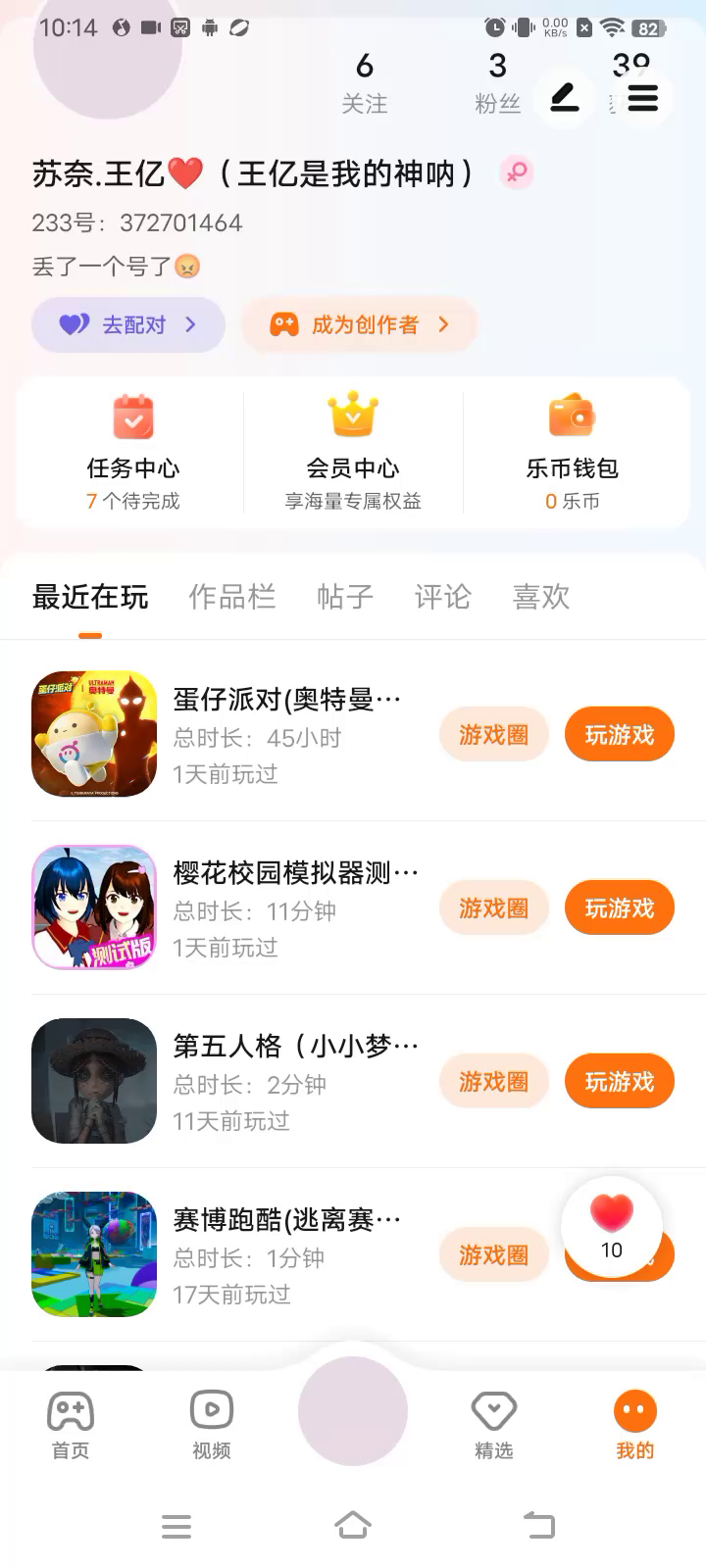Tap the edit profile pencil icon
The image size is (706, 1568).
[564, 98]
